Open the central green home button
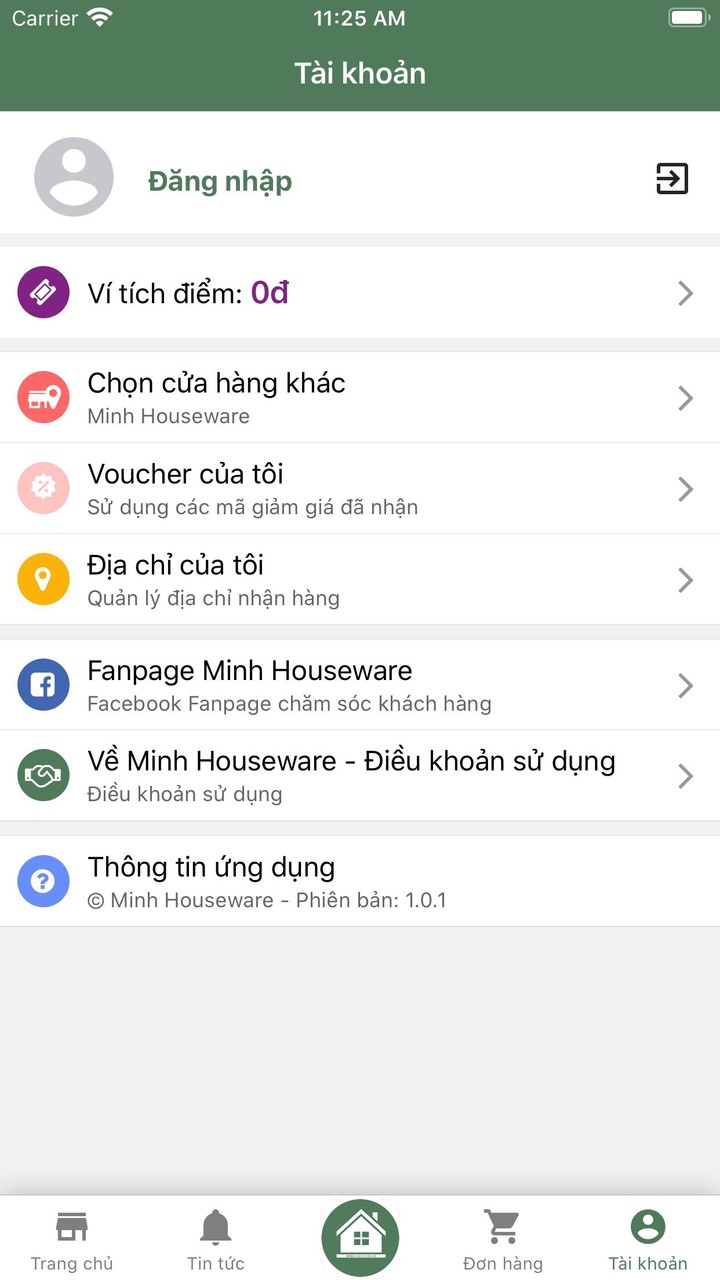The height and width of the screenshot is (1280, 720). click(x=359, y=1235)
